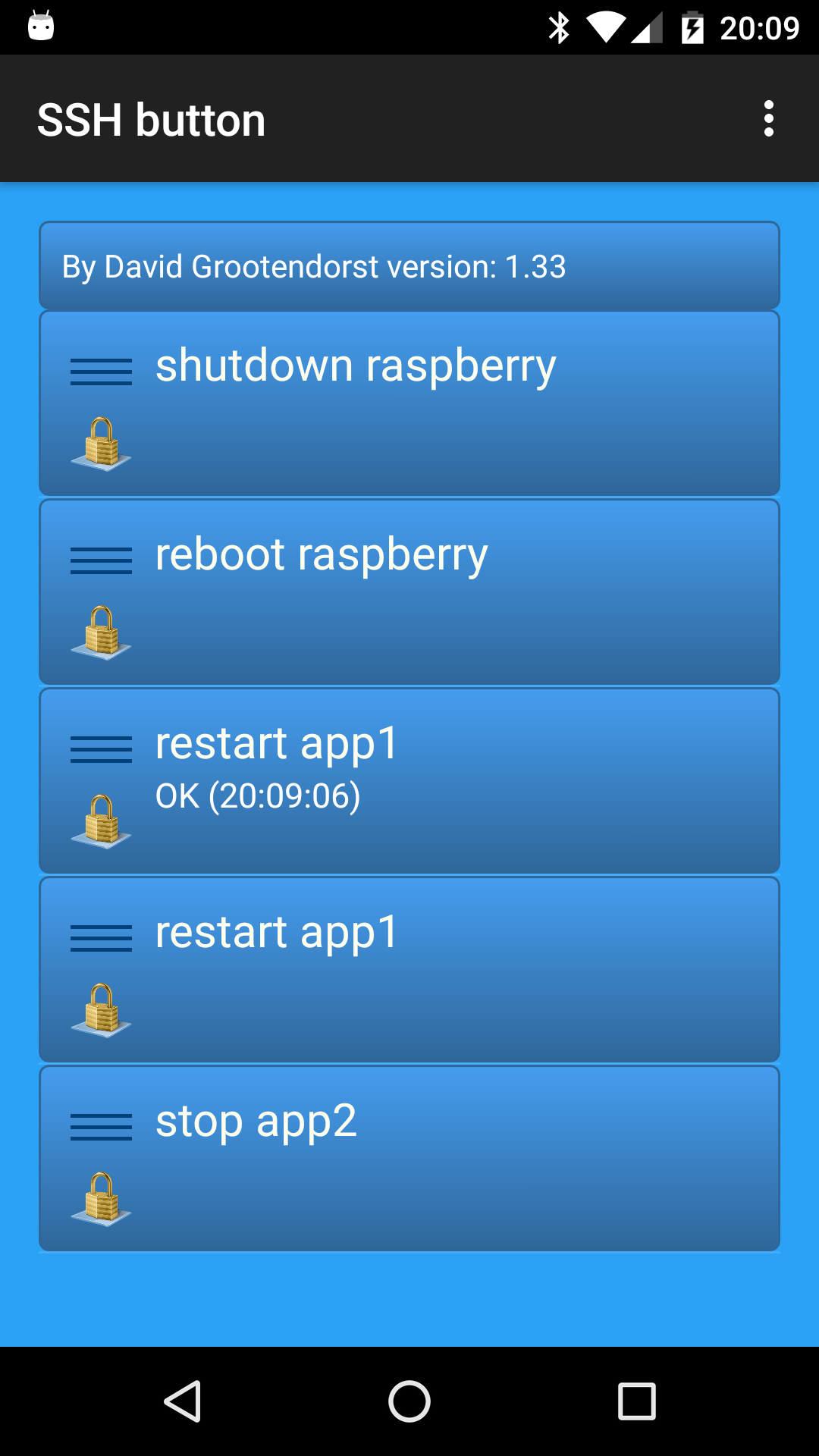Tap the drag handle on stop app2
The image size is (819, 1456).
[101, 1127]
